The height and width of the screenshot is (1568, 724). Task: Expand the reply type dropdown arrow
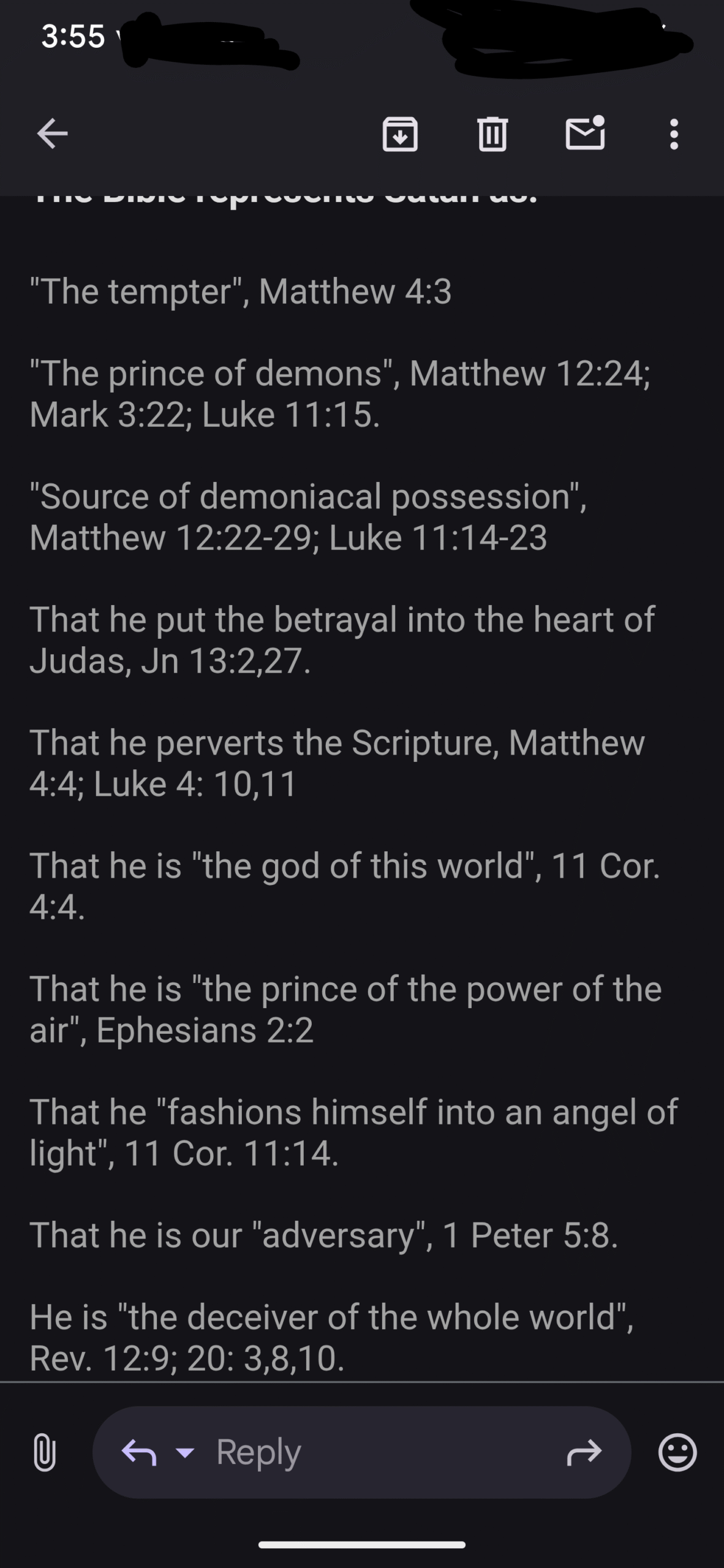point(185,1452)
